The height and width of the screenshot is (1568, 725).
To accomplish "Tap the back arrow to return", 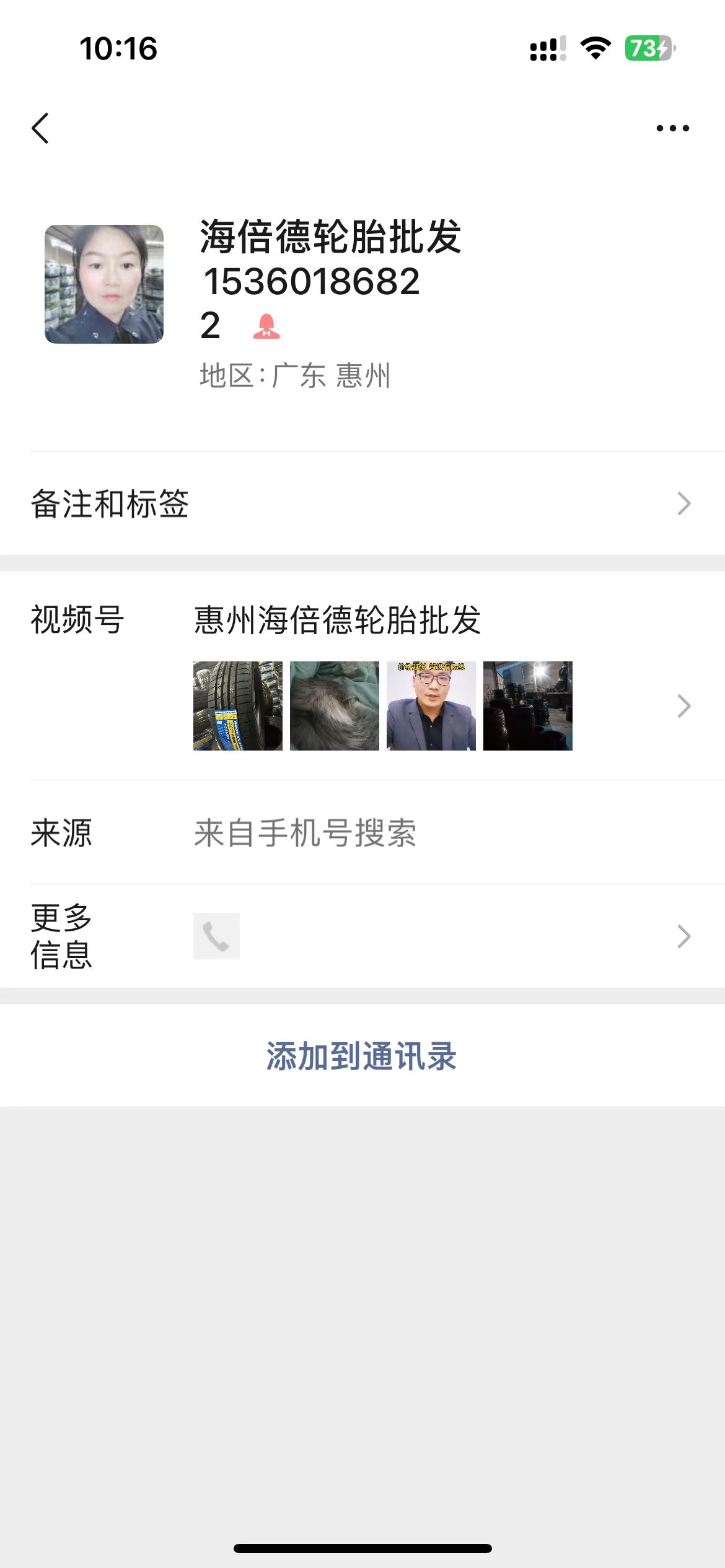I will pyautogui.click(x=42, y=127).
